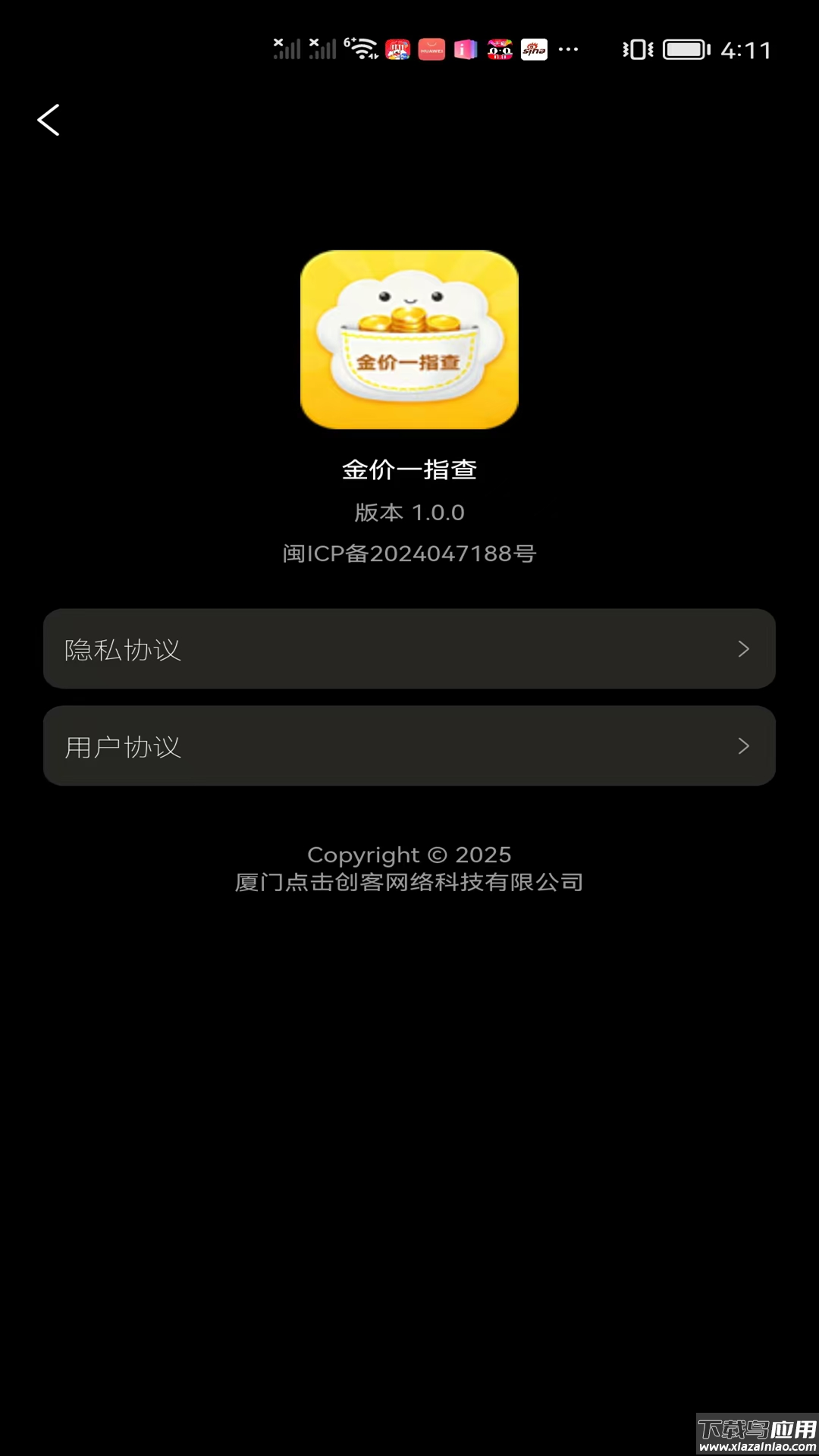Tap the 厦门点击创客网络科技有限公司 company name
819x1456 pixels.
[x=409, y=882]
